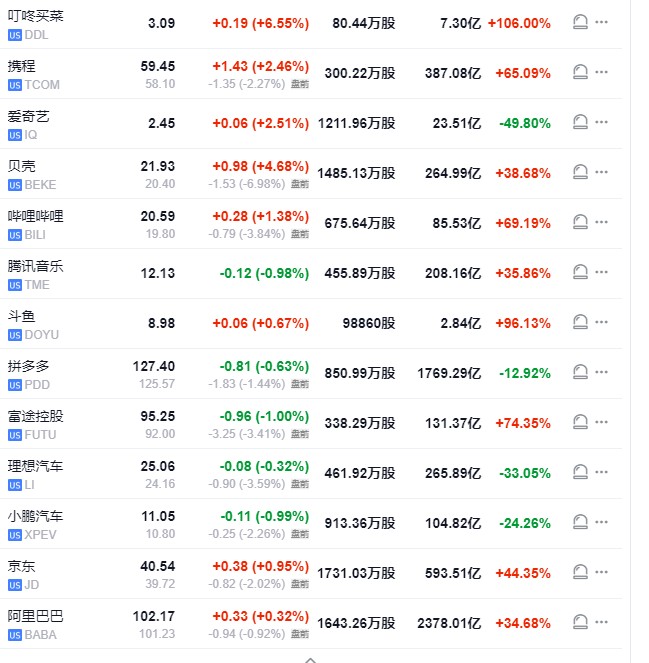649x663 pixels.
Task: Set an alert on 腾讯音乐 TME
Action: click(x=580, y=272)
